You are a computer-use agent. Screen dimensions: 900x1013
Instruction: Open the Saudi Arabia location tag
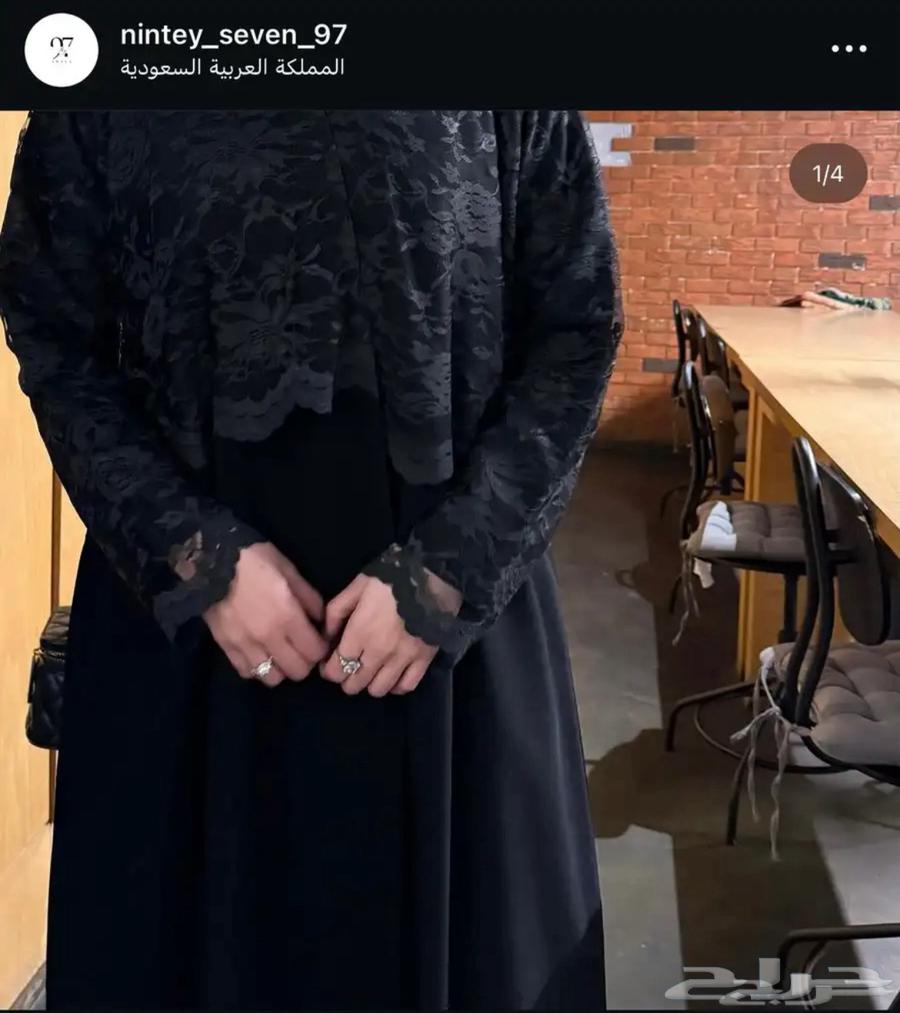click(x=232, y=68)
